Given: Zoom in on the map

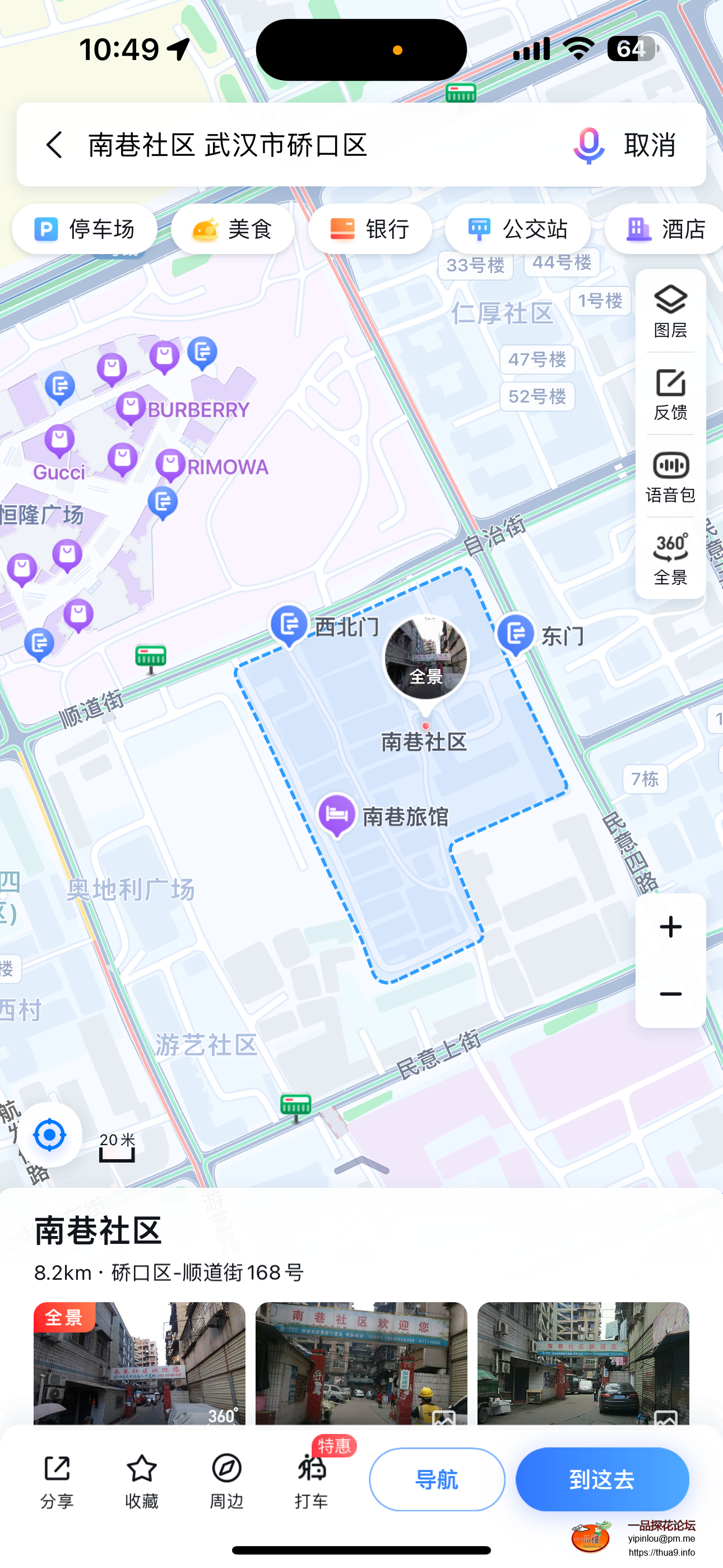Looking at the screenshot, I should tap(670, 927).
